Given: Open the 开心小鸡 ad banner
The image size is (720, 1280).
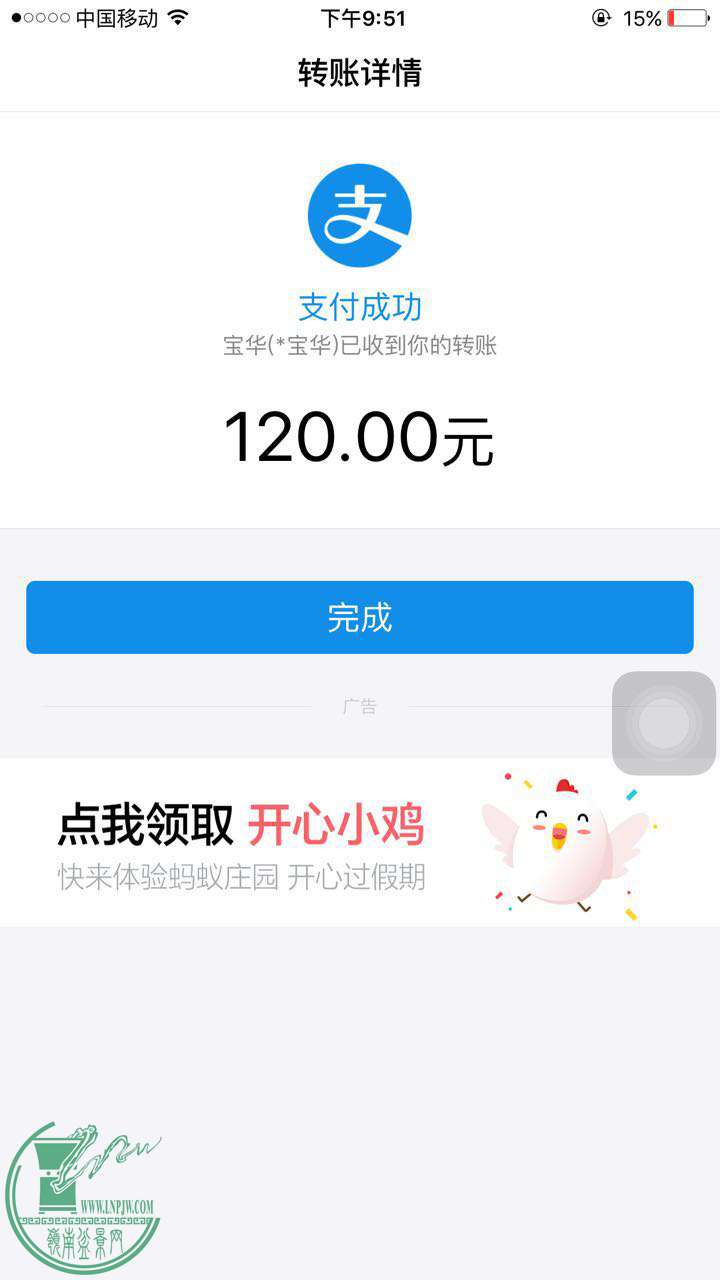Looking at the screenshot, I should [359, 842].
